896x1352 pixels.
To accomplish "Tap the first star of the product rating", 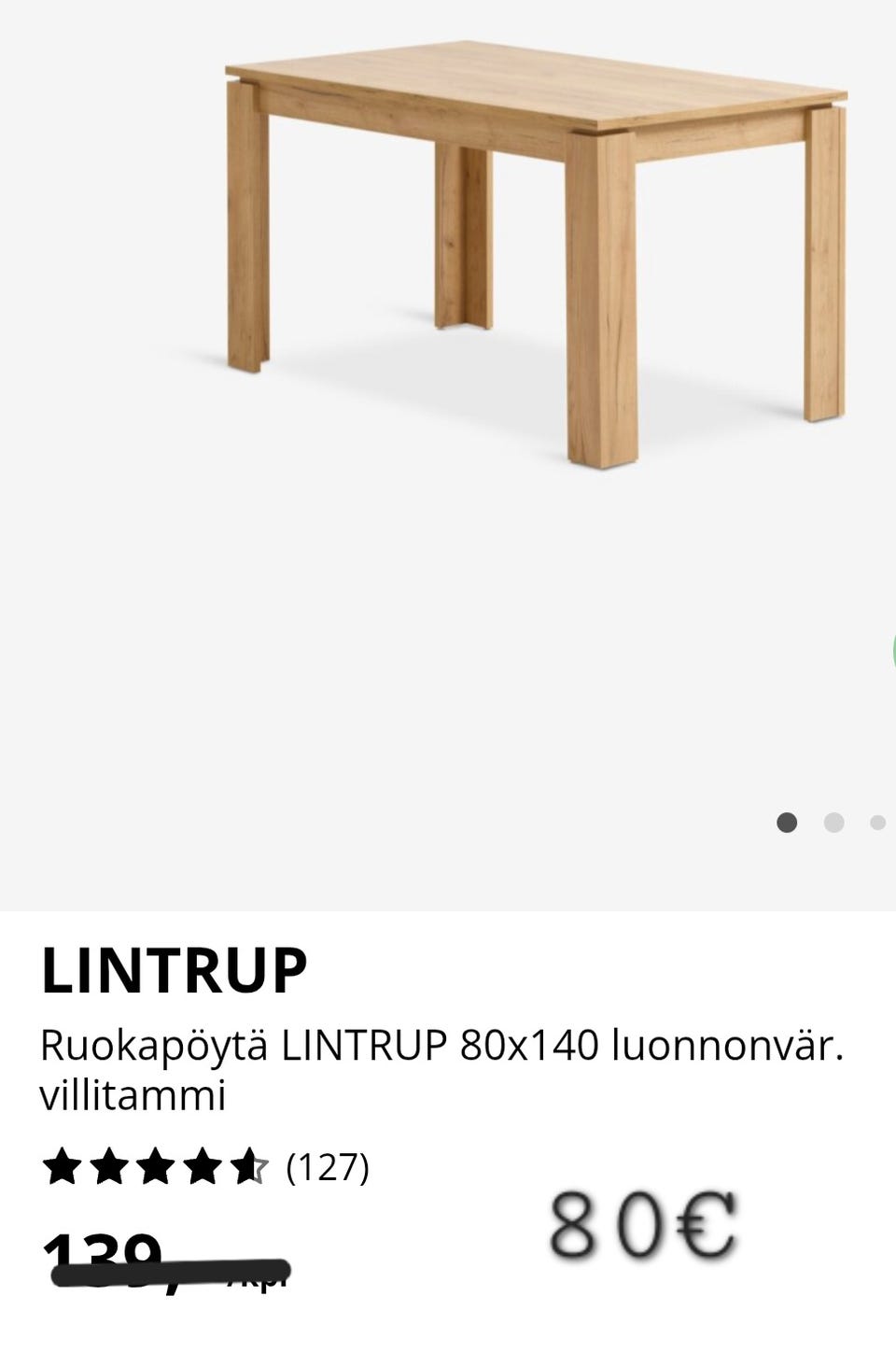I will [61, 1165].
